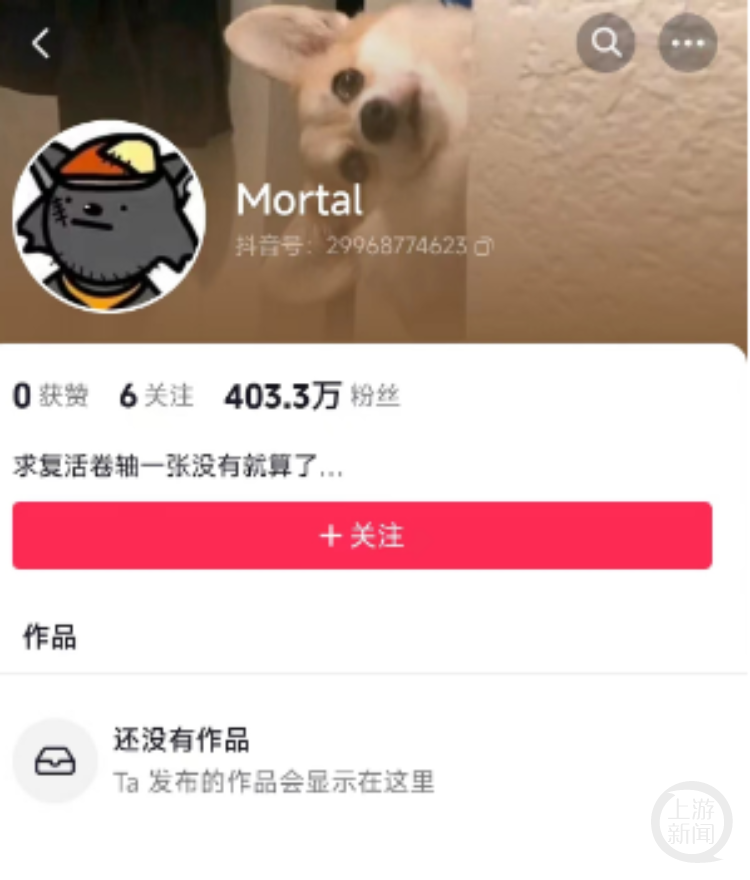
Task: Click the magnifier inside the search circle
Action: (x=605, y=43)
